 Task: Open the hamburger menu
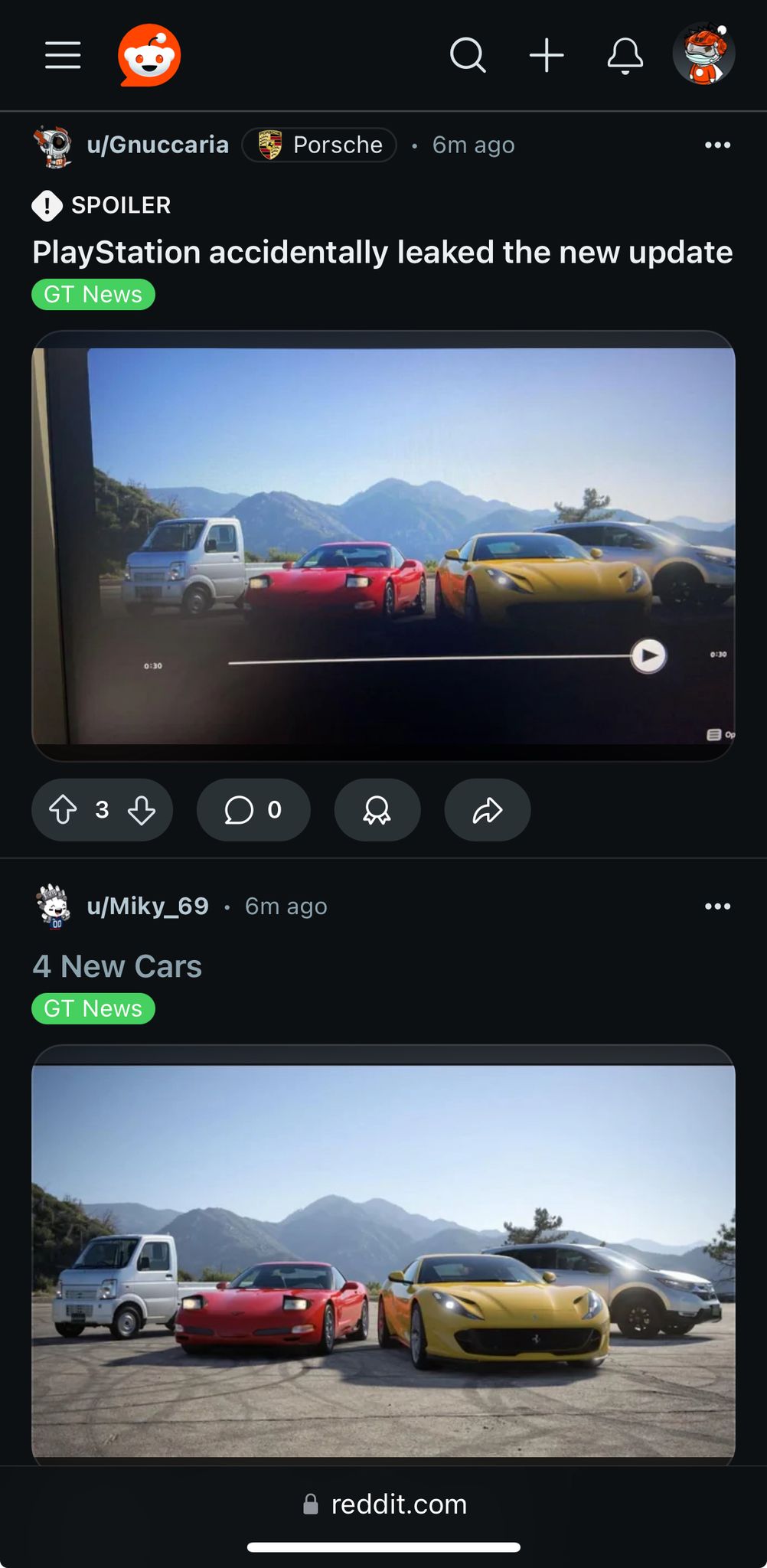pos(63,55)
